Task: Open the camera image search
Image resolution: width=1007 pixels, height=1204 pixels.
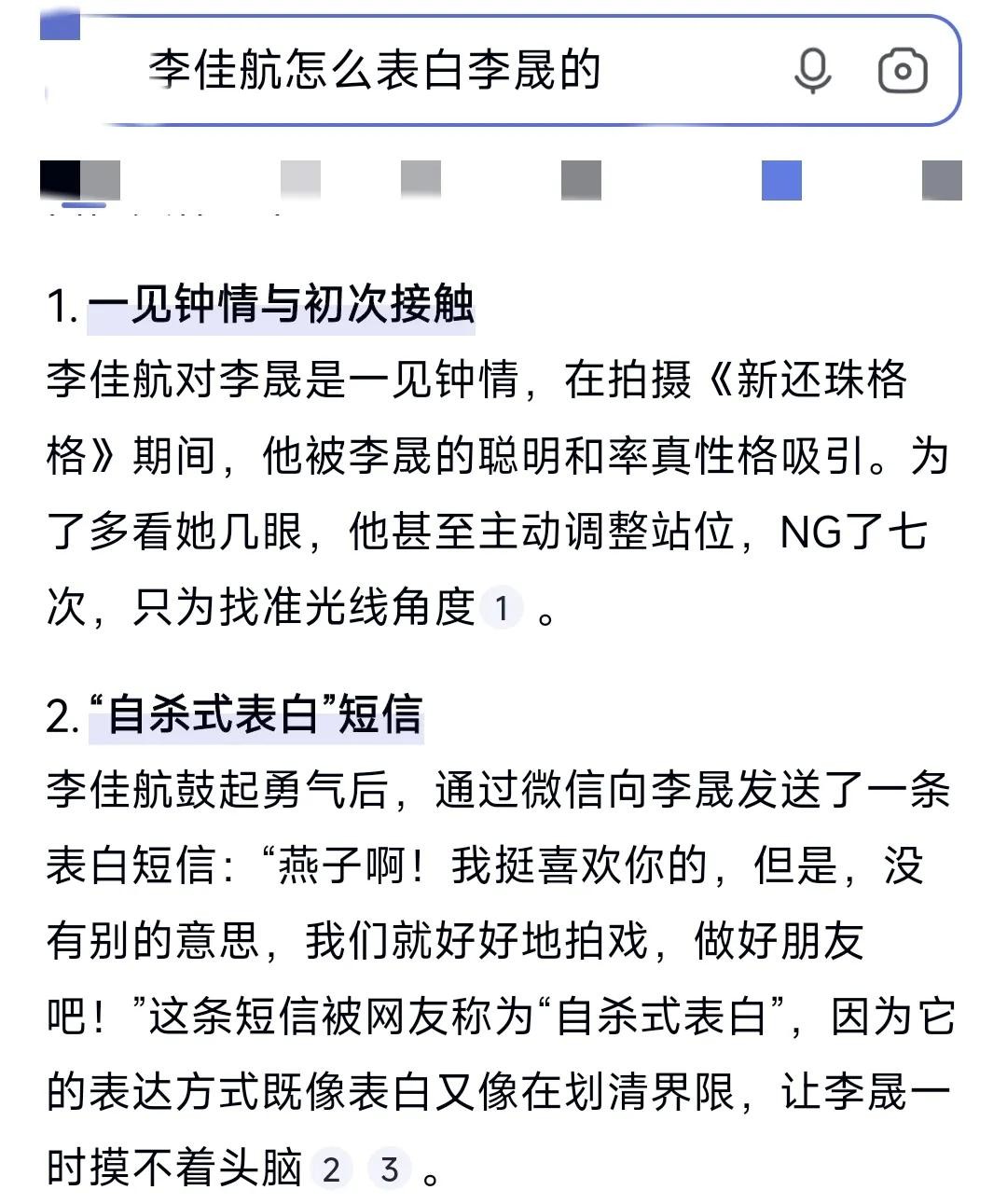Action: pos(903,71)
